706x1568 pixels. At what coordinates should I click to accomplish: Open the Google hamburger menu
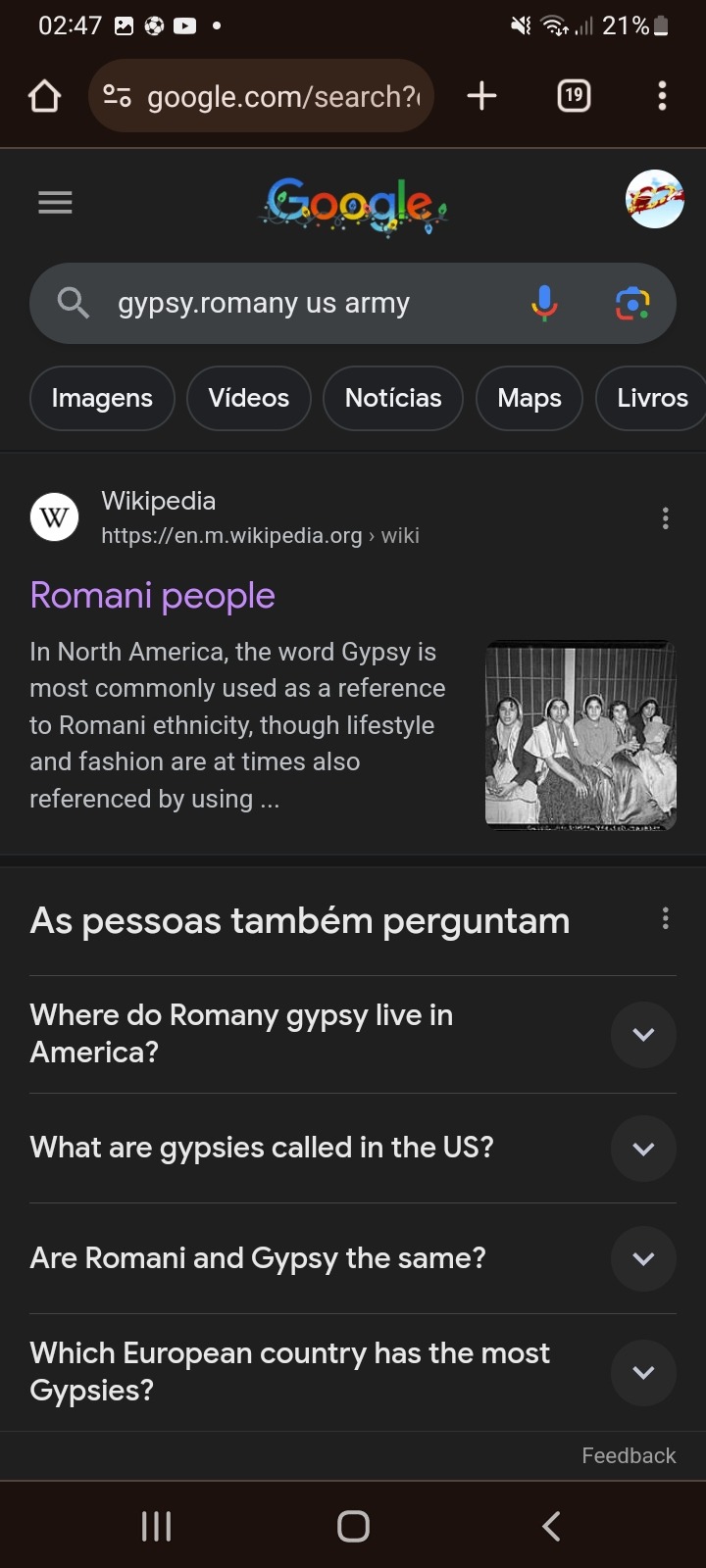click(x=55, y=203)
